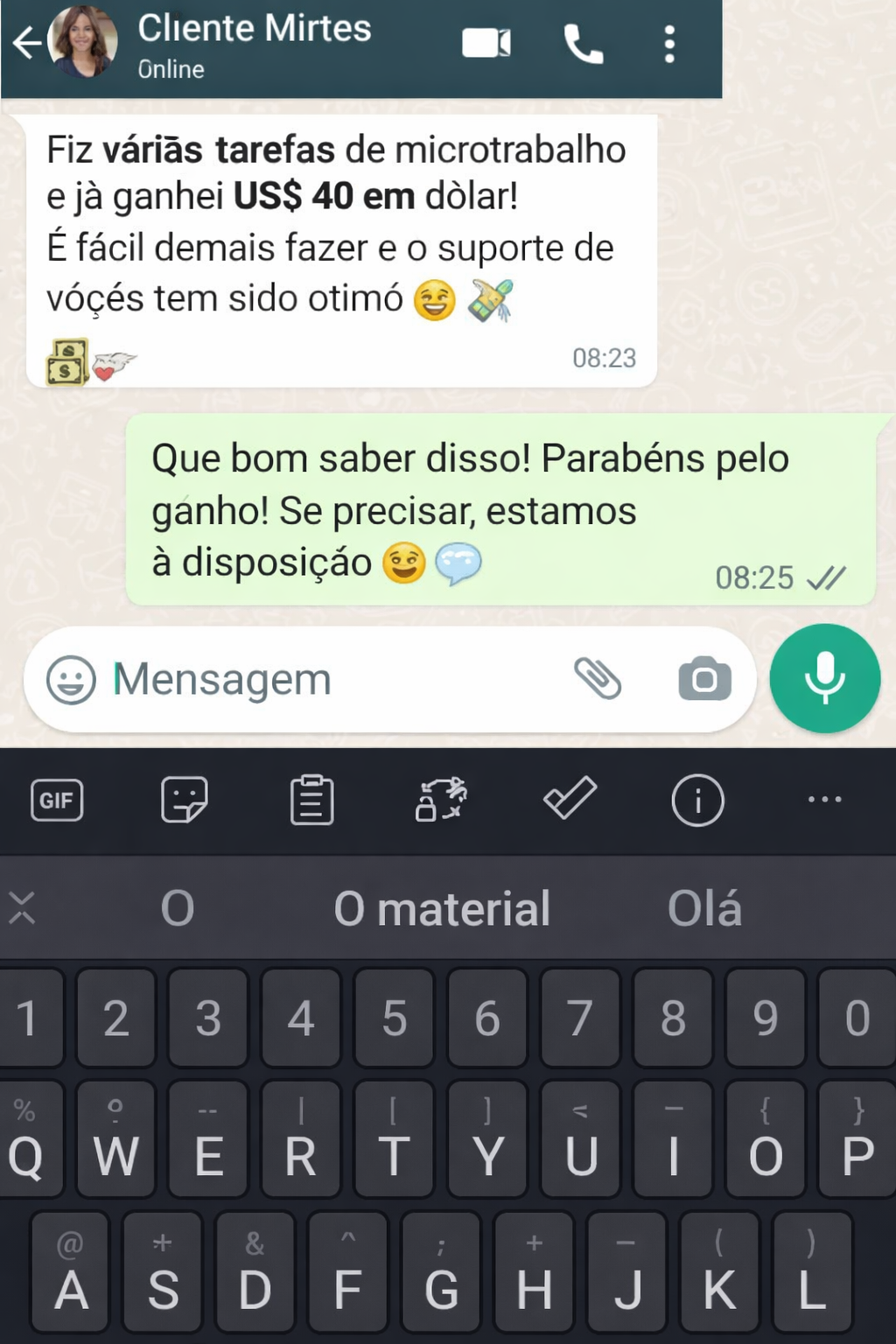Screen dimensions: 896x1344
Task: Dismiss the keyboard suggestions bar
Action: [22, 908]
